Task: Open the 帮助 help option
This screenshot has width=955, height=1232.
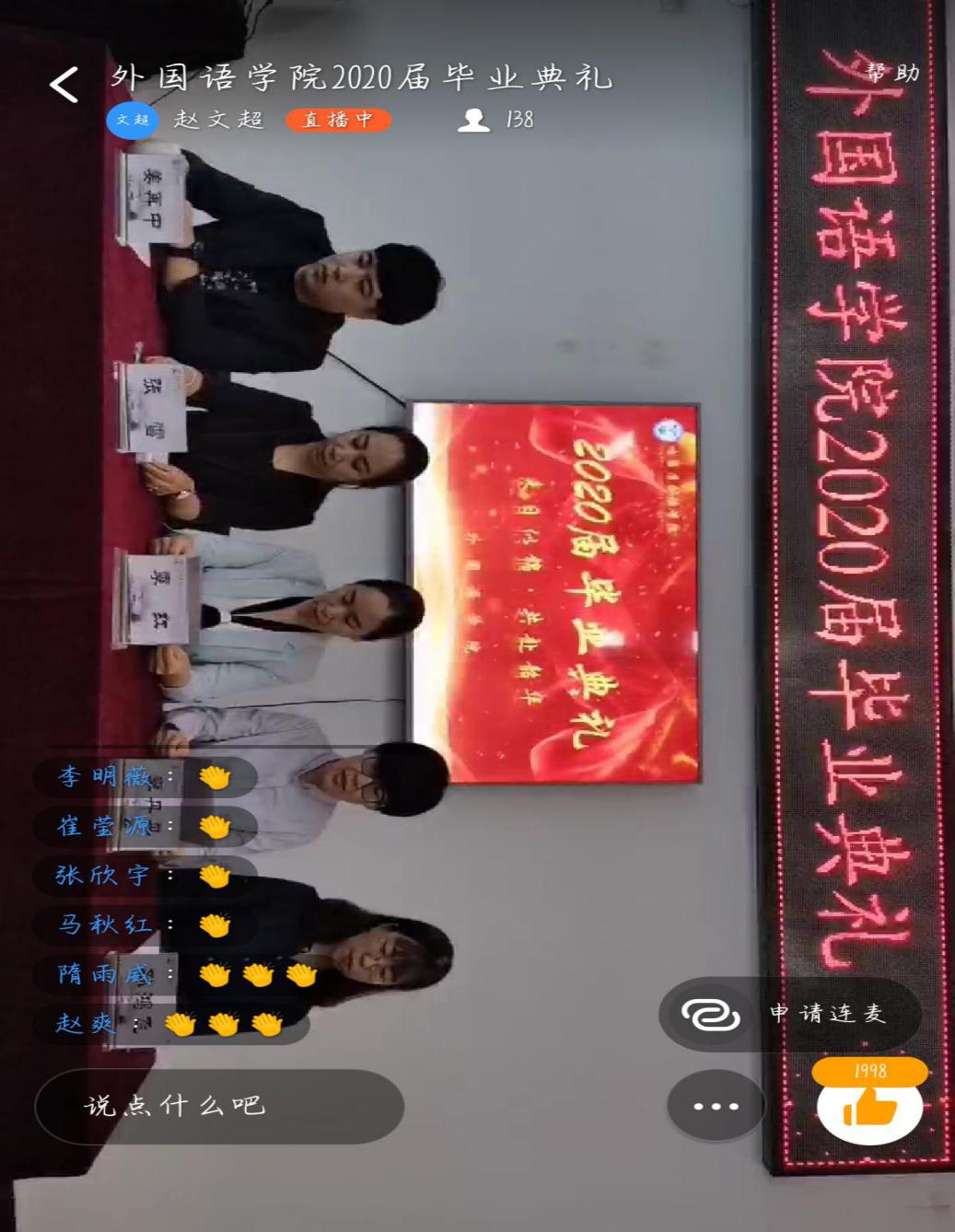Action: click(x=891, y=73)
